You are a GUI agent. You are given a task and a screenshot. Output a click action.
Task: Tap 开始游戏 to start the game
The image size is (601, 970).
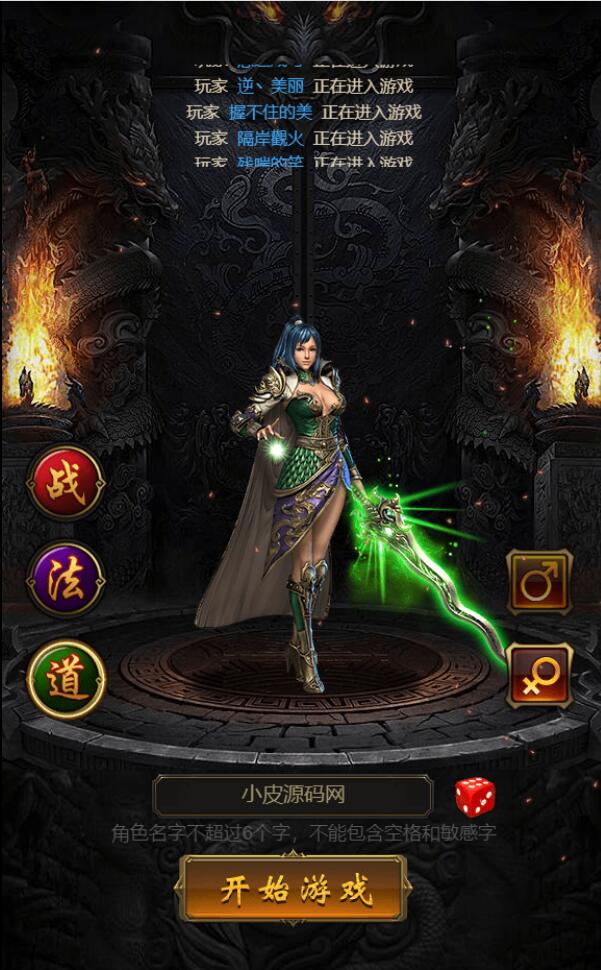tap(293, 888)
